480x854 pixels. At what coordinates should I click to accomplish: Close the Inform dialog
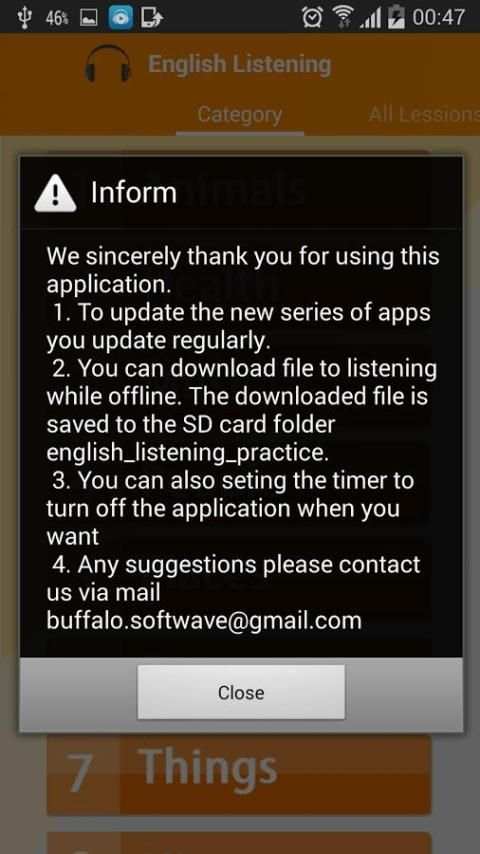[x=241, y=692]
